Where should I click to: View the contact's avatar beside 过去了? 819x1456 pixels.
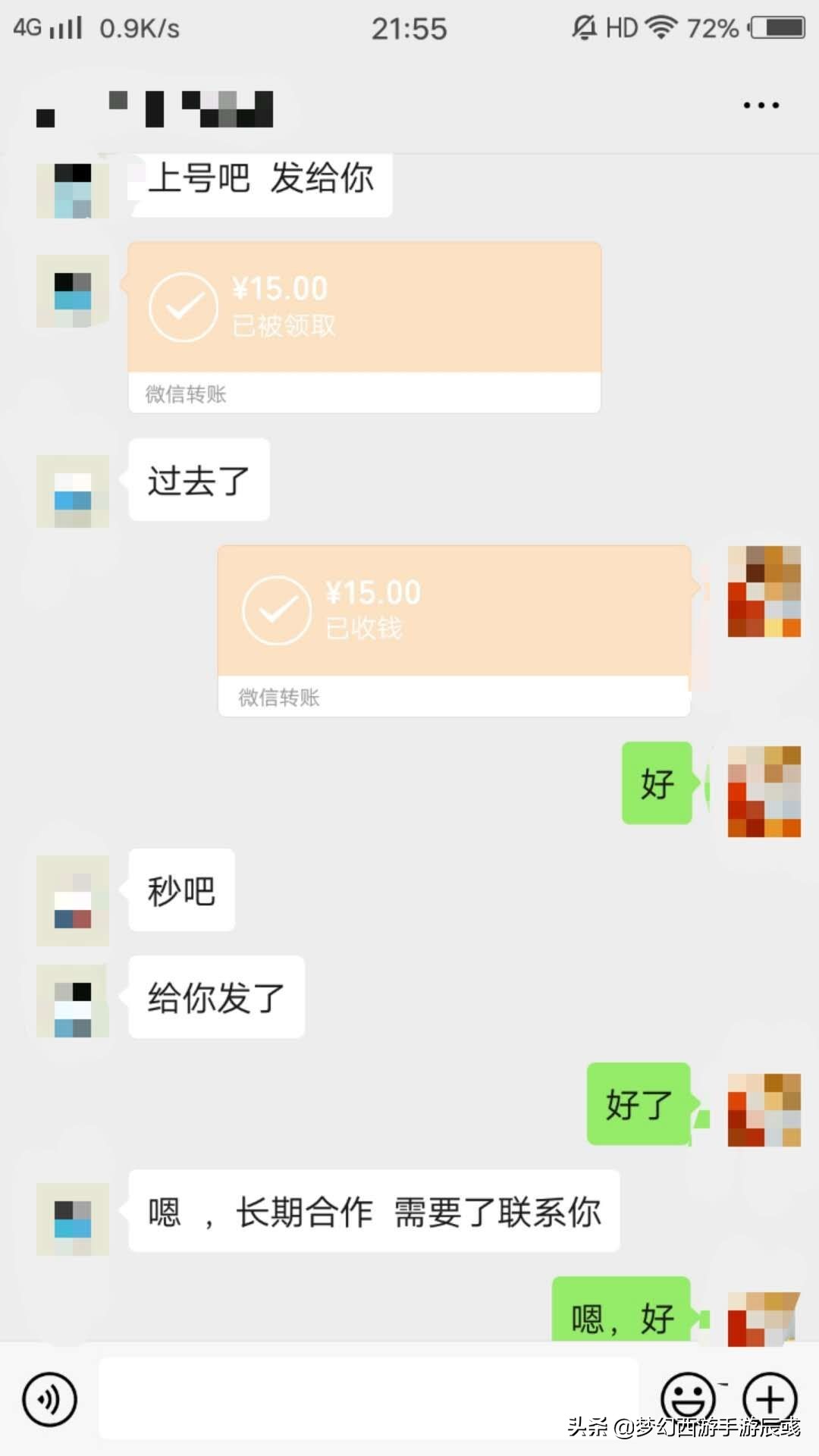pyautogui.click(x=73, y=491)
